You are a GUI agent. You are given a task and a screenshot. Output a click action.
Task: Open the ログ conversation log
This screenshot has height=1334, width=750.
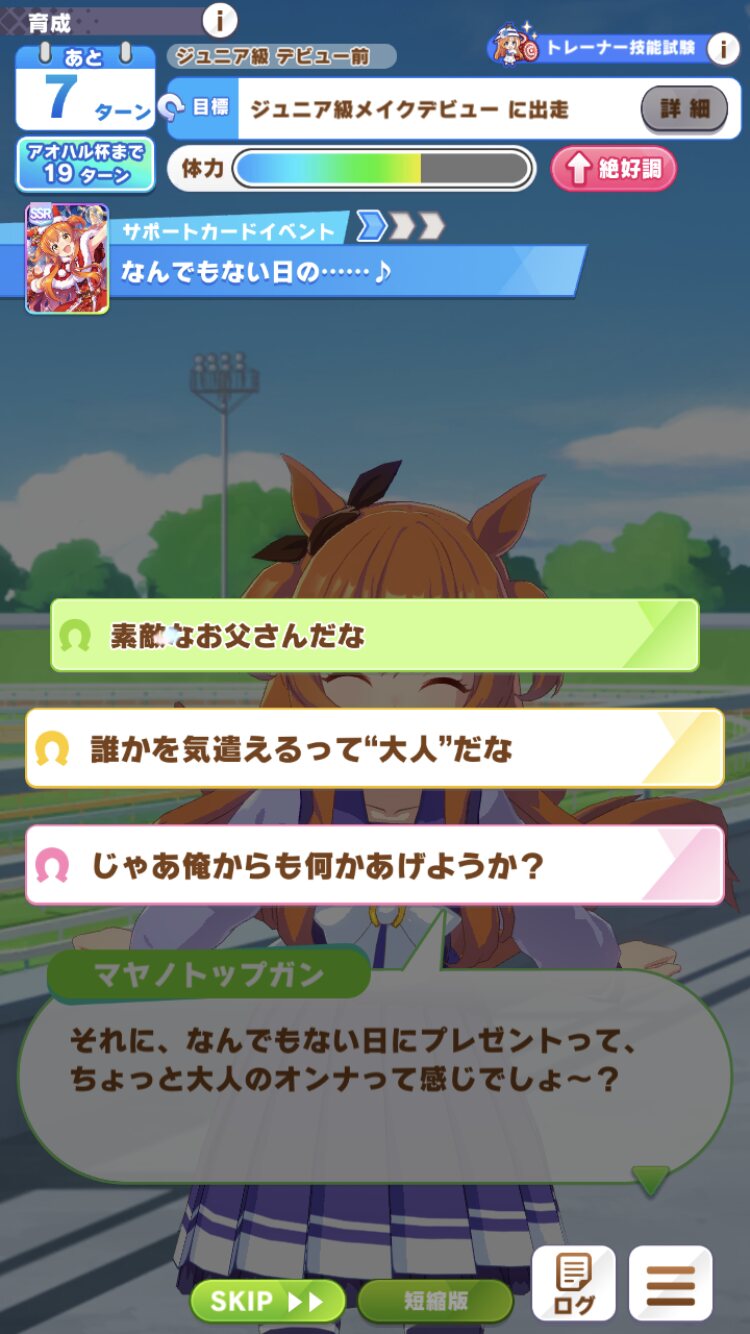pos(573,1283)
